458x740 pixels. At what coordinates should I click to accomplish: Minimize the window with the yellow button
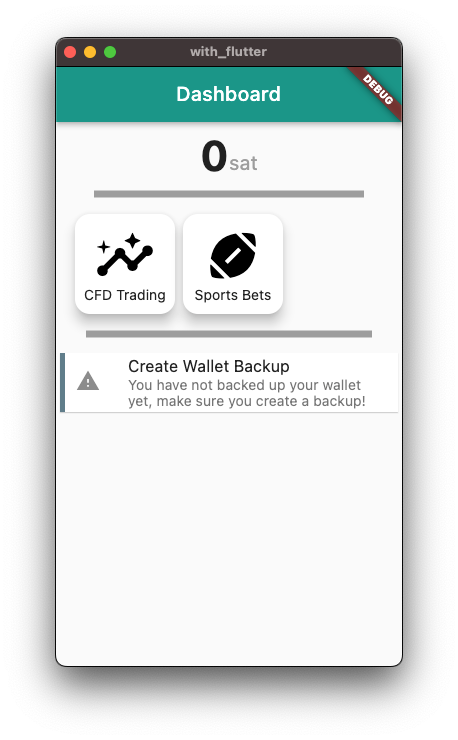tap(90, 52)
